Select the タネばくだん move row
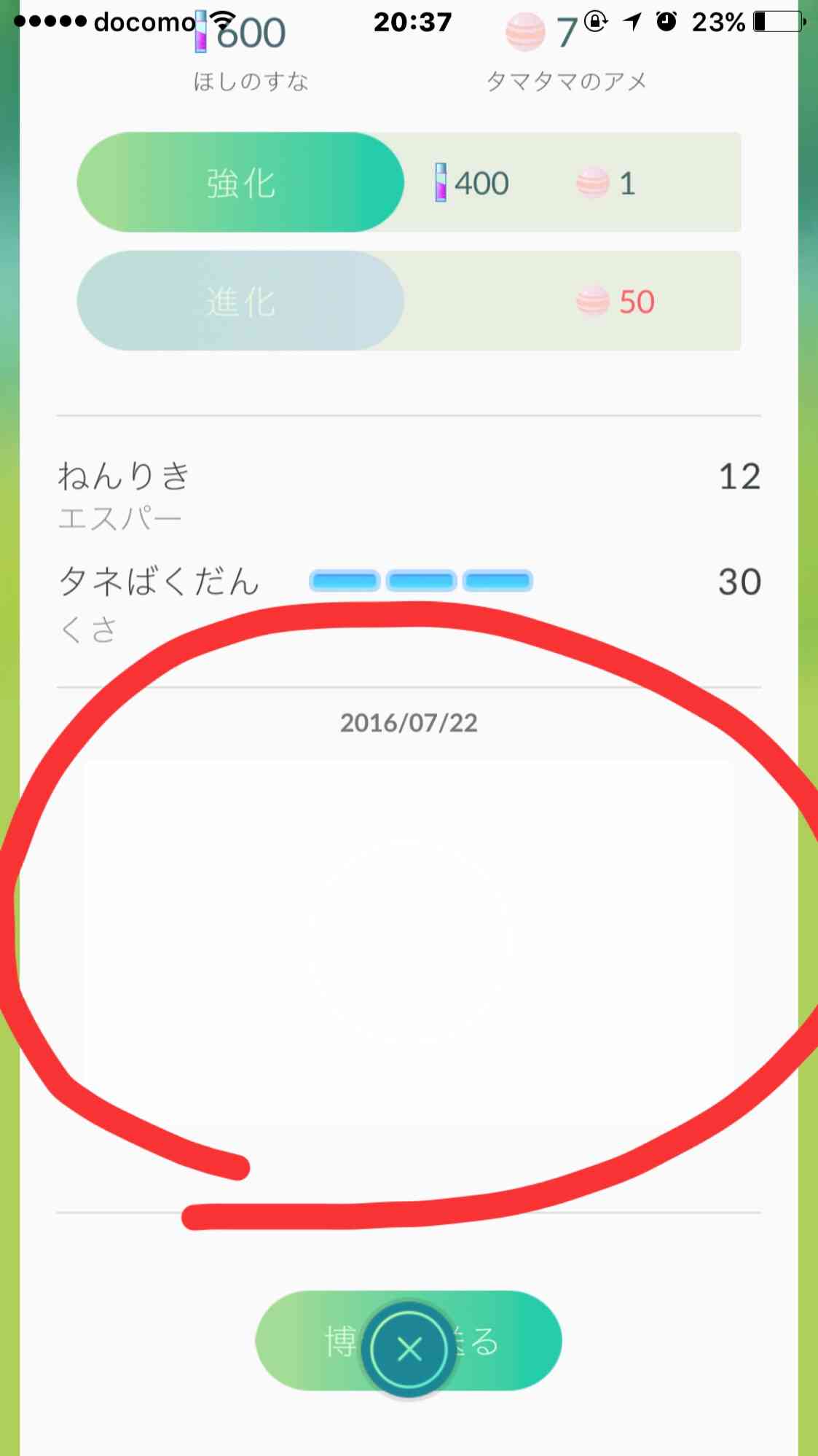The image size is (818, 1456). 159,581
